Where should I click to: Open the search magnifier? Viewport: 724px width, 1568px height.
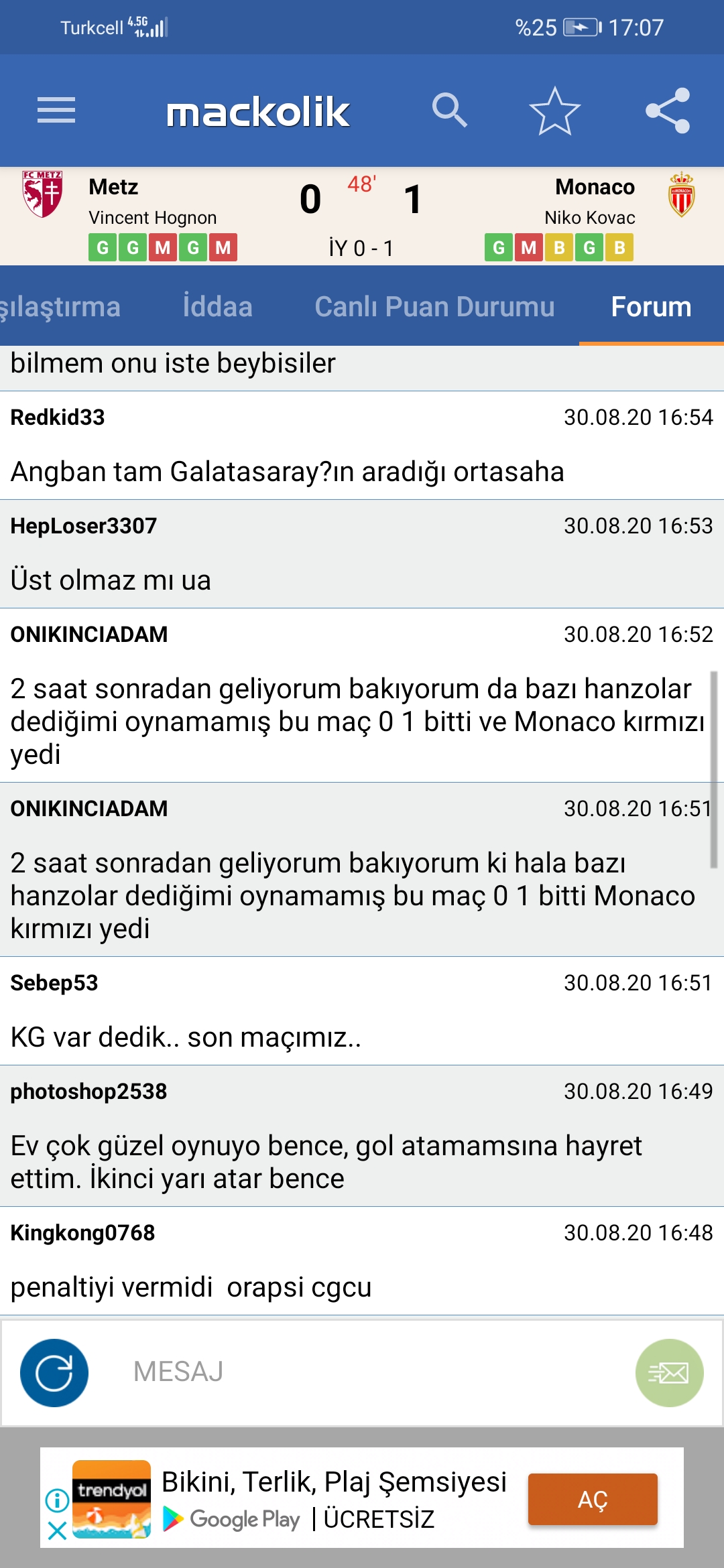coord(449,111)
